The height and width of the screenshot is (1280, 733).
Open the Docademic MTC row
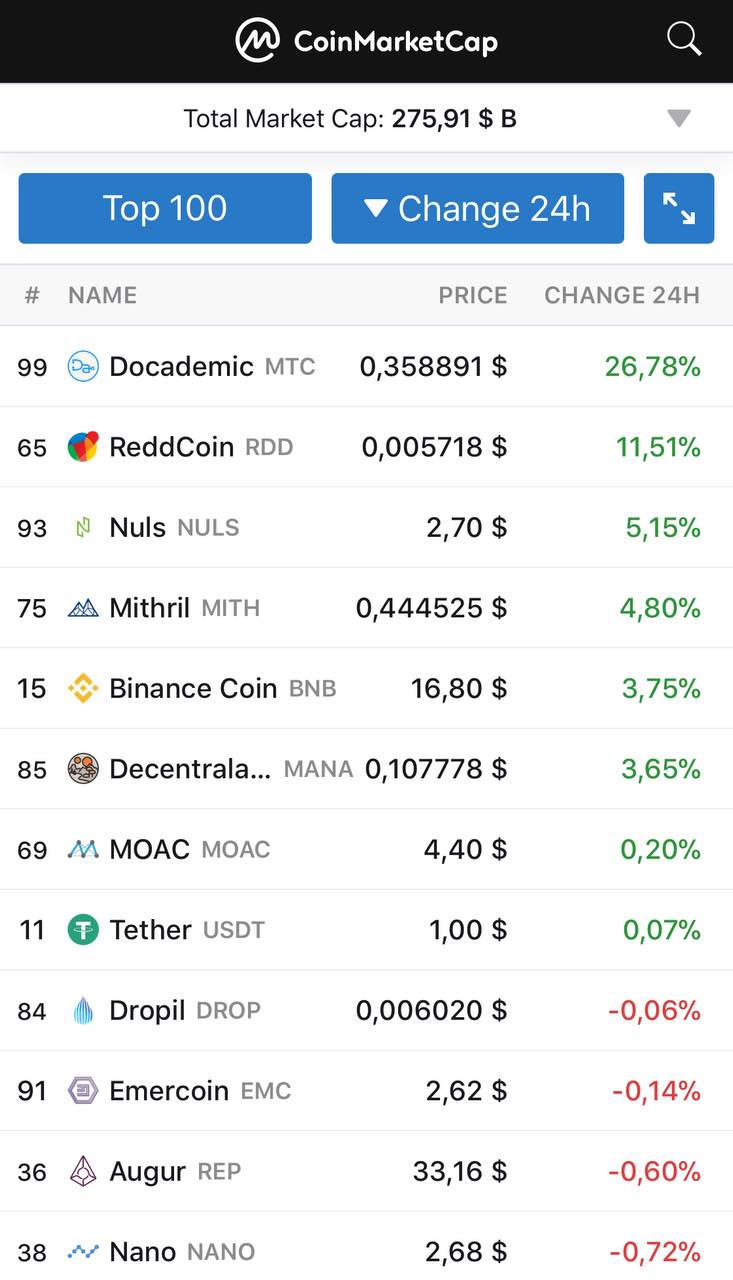click(366, 366)
